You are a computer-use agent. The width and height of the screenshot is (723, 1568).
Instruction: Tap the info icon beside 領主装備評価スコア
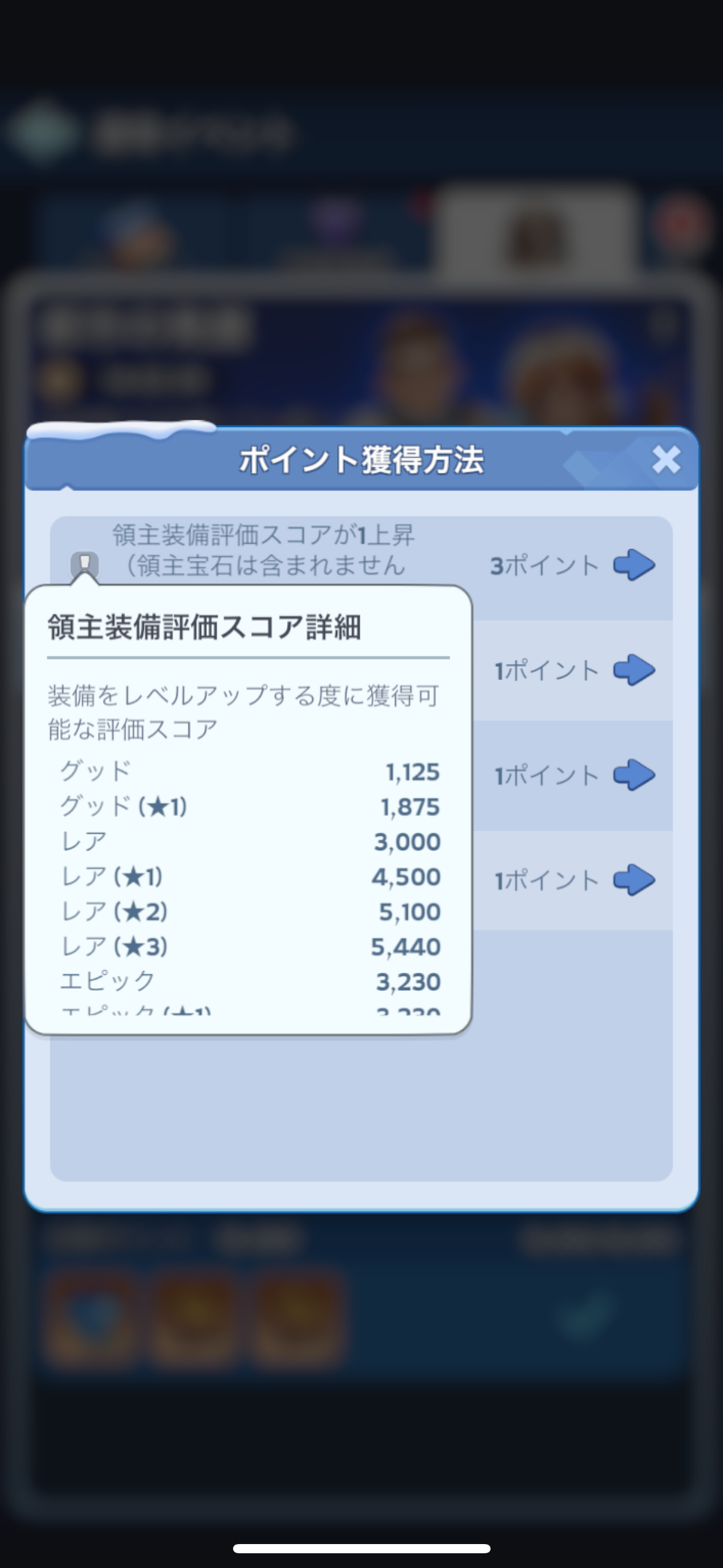tap(85, 564)
